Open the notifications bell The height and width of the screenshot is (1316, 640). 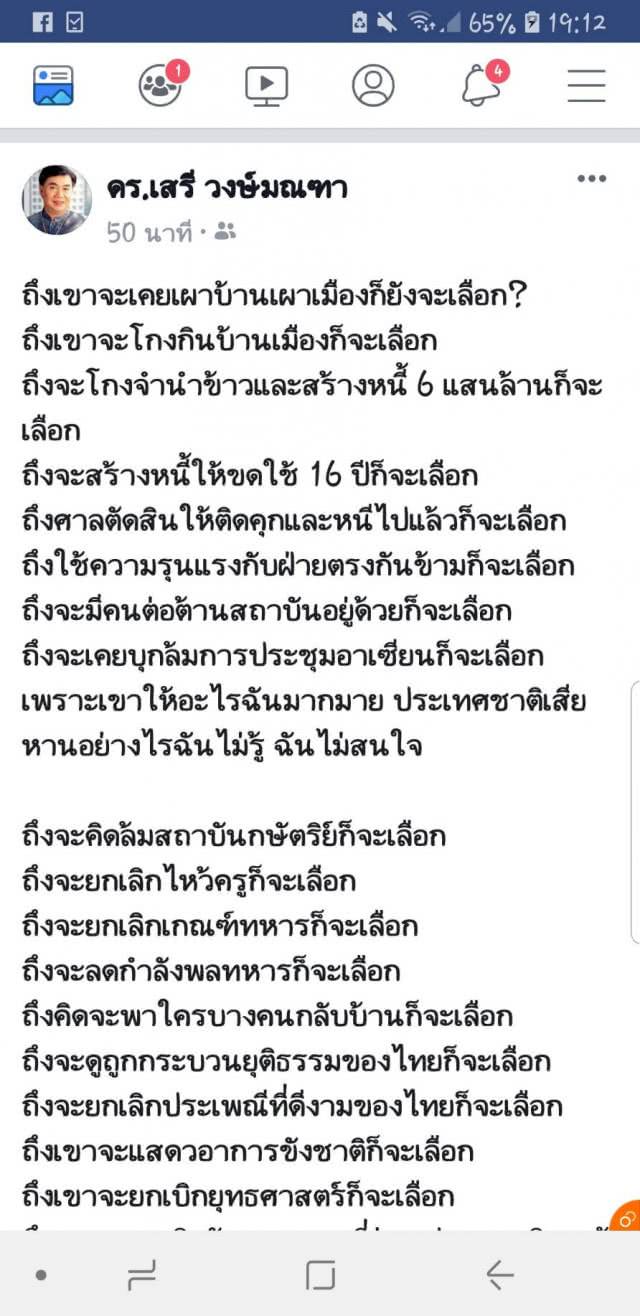point(481,86)
